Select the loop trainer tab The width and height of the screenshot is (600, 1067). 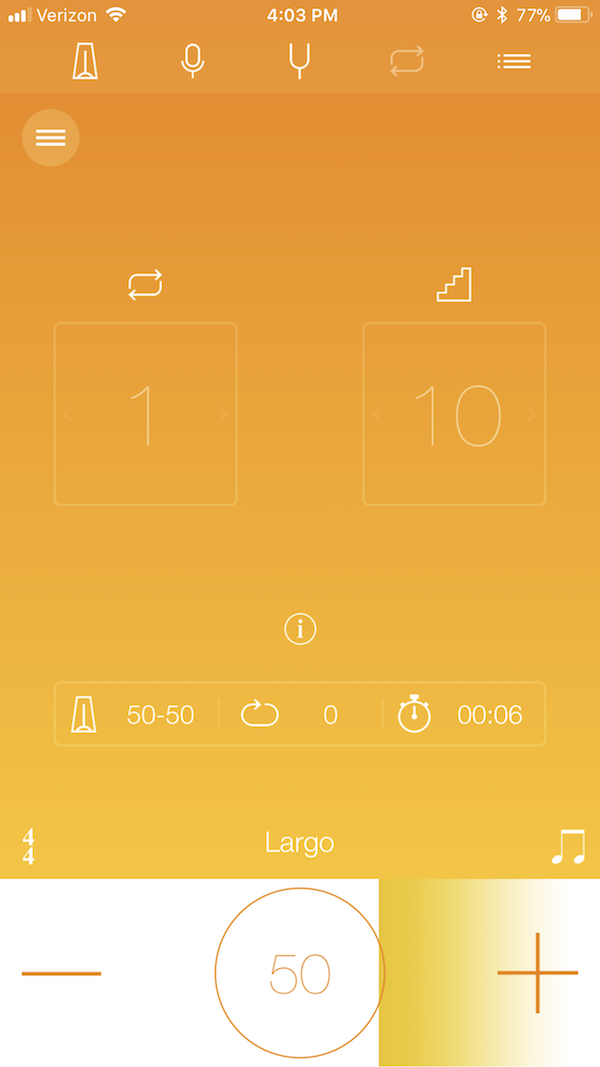point(407,61)
